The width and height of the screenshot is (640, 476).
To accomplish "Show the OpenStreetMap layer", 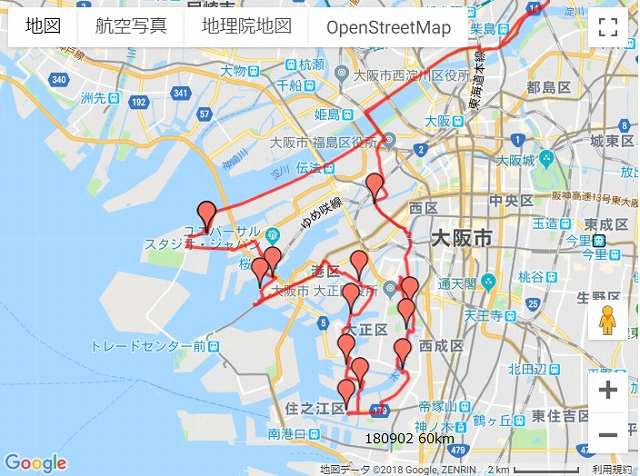I will [389, 27].
